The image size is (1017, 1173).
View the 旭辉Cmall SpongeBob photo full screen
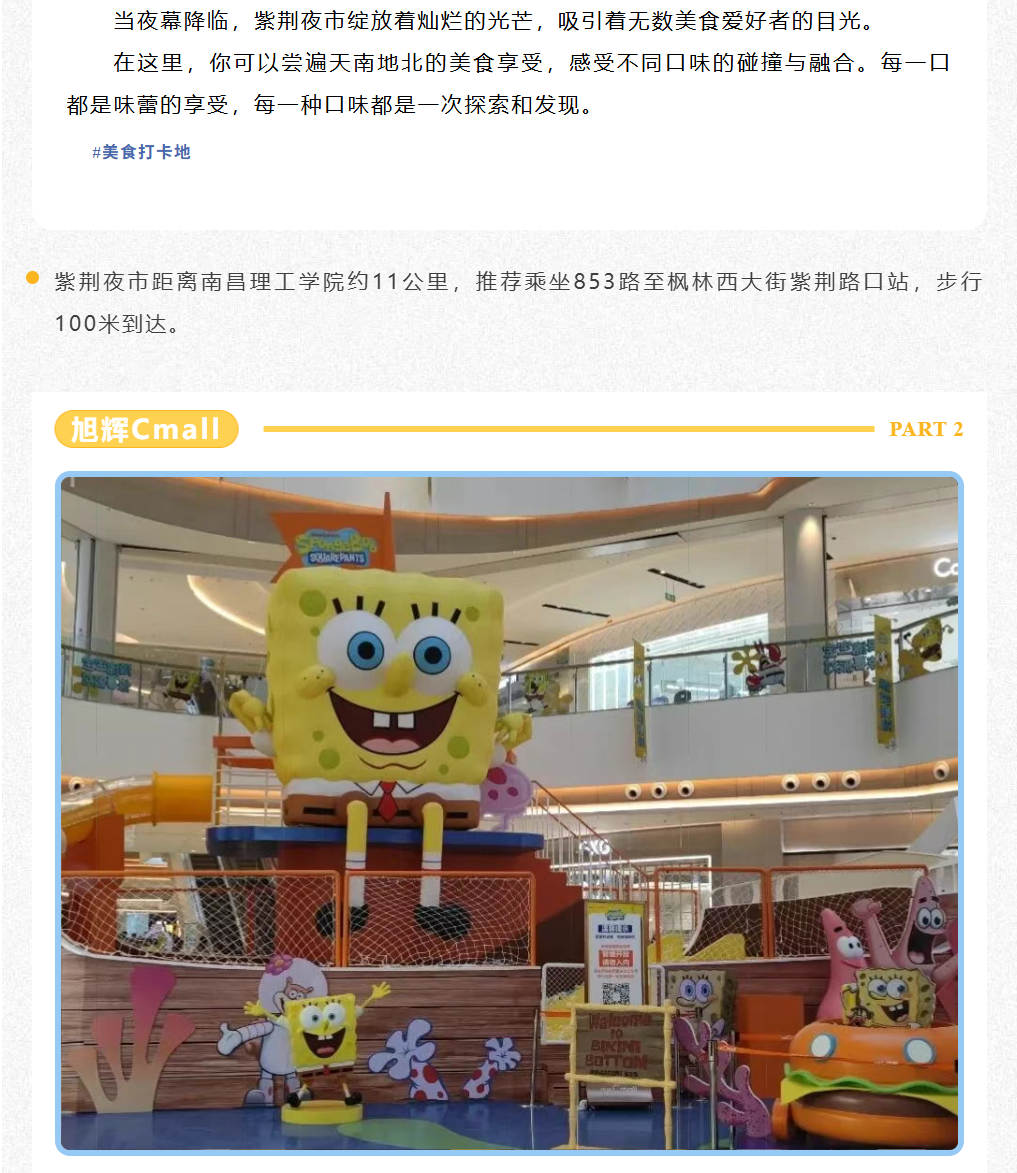(509, 812)
